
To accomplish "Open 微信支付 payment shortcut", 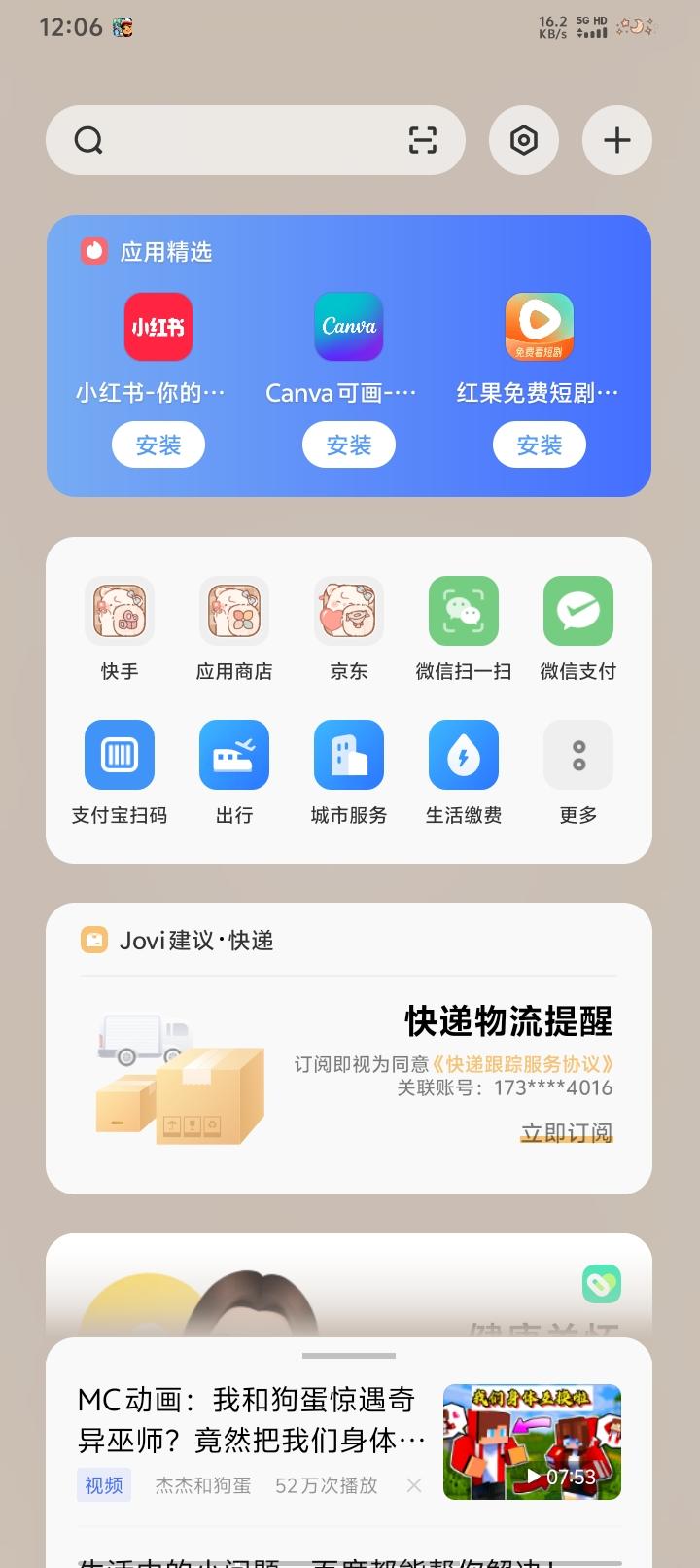I will click(x=577, y=611).
